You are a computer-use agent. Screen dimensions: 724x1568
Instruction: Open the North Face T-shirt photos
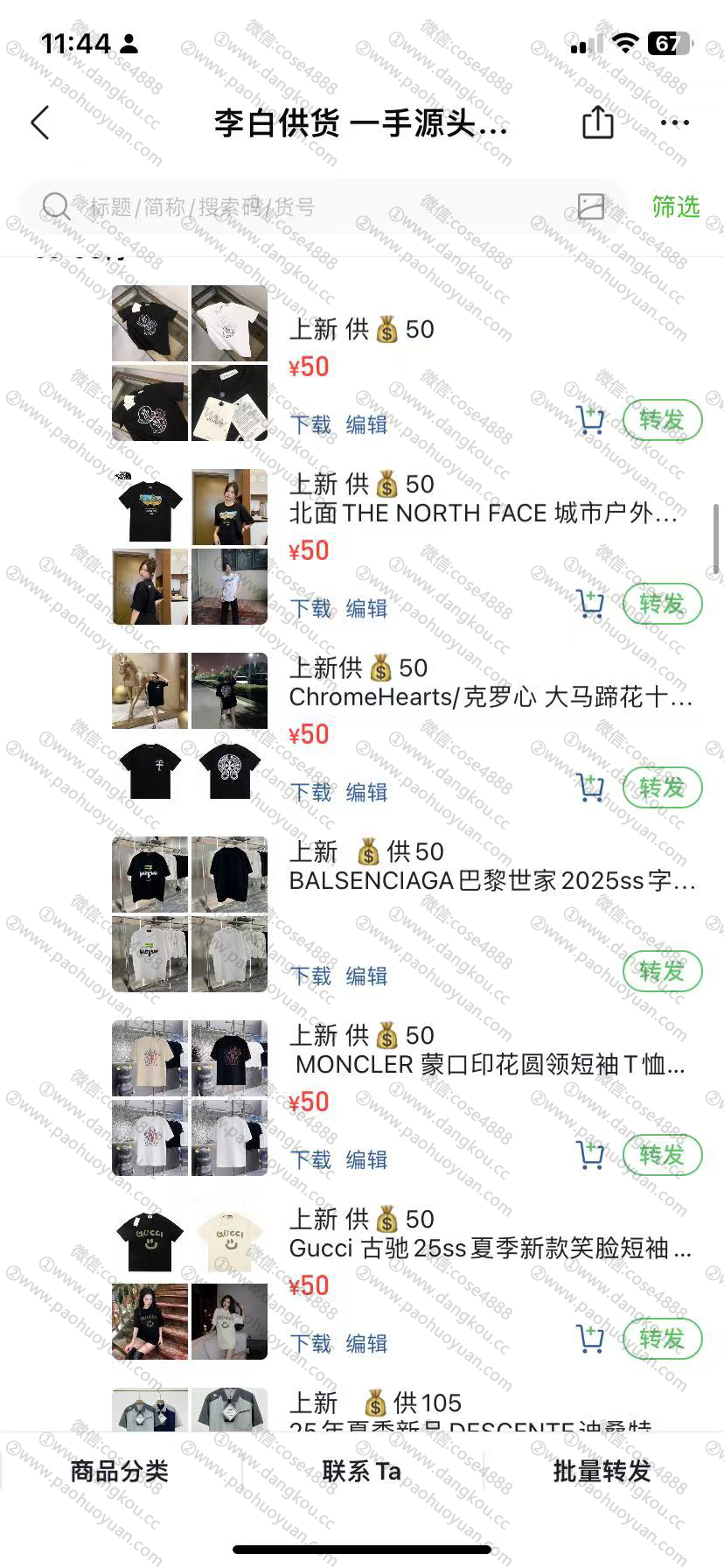point(190,547)
